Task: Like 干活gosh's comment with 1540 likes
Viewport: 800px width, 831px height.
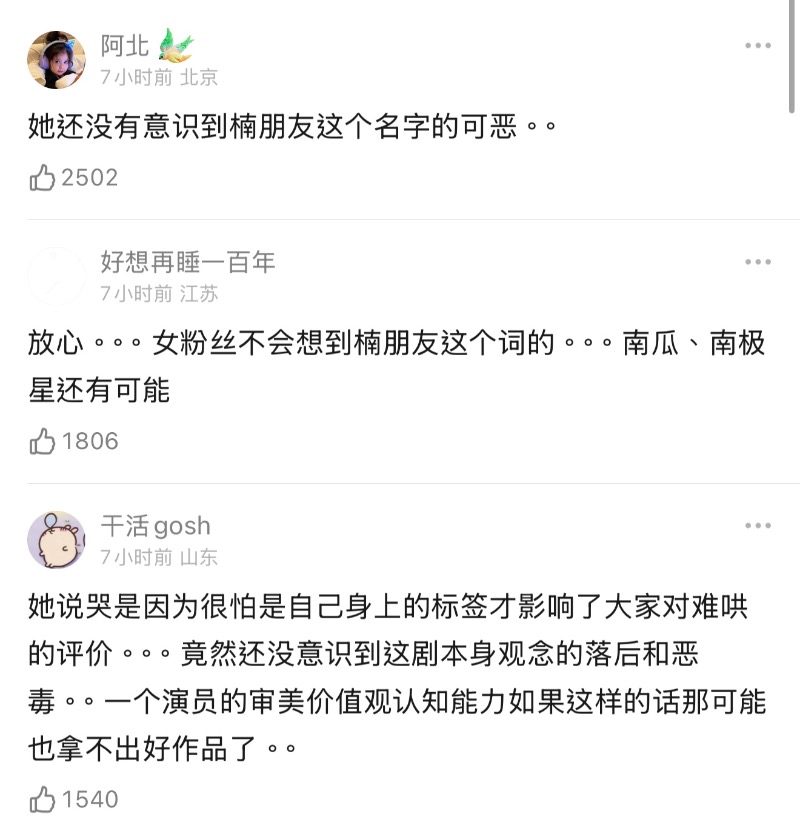Action: [43, 799]
